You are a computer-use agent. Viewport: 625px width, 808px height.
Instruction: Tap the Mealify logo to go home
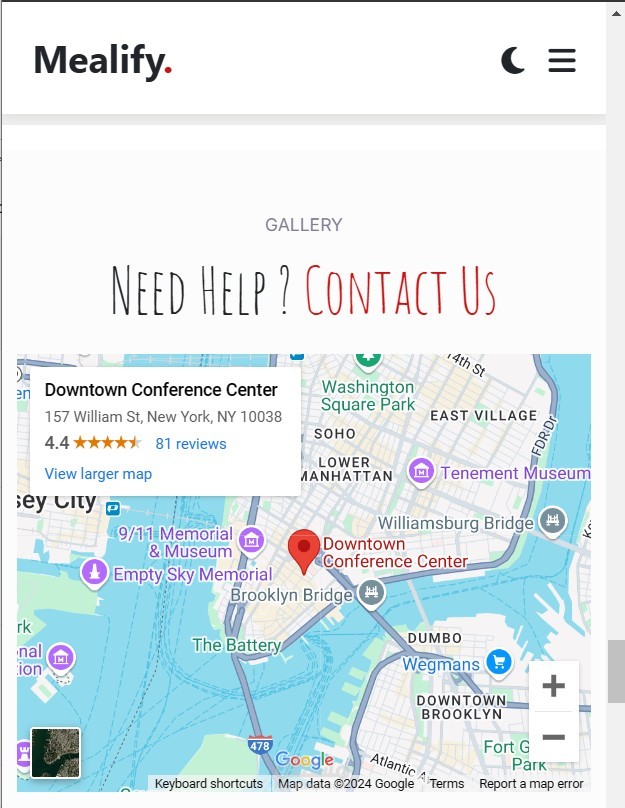[x=103, y=61]
